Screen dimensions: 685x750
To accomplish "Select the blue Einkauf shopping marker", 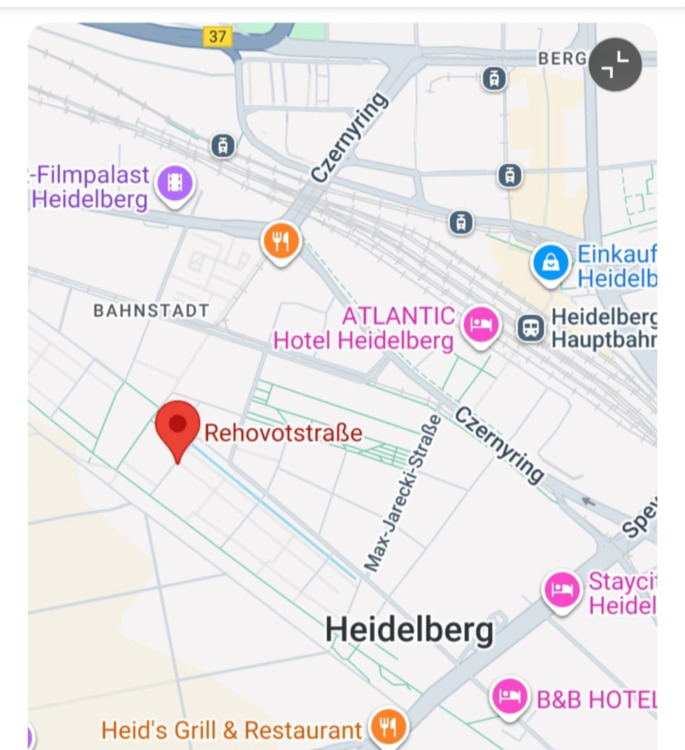I will 549,264.
